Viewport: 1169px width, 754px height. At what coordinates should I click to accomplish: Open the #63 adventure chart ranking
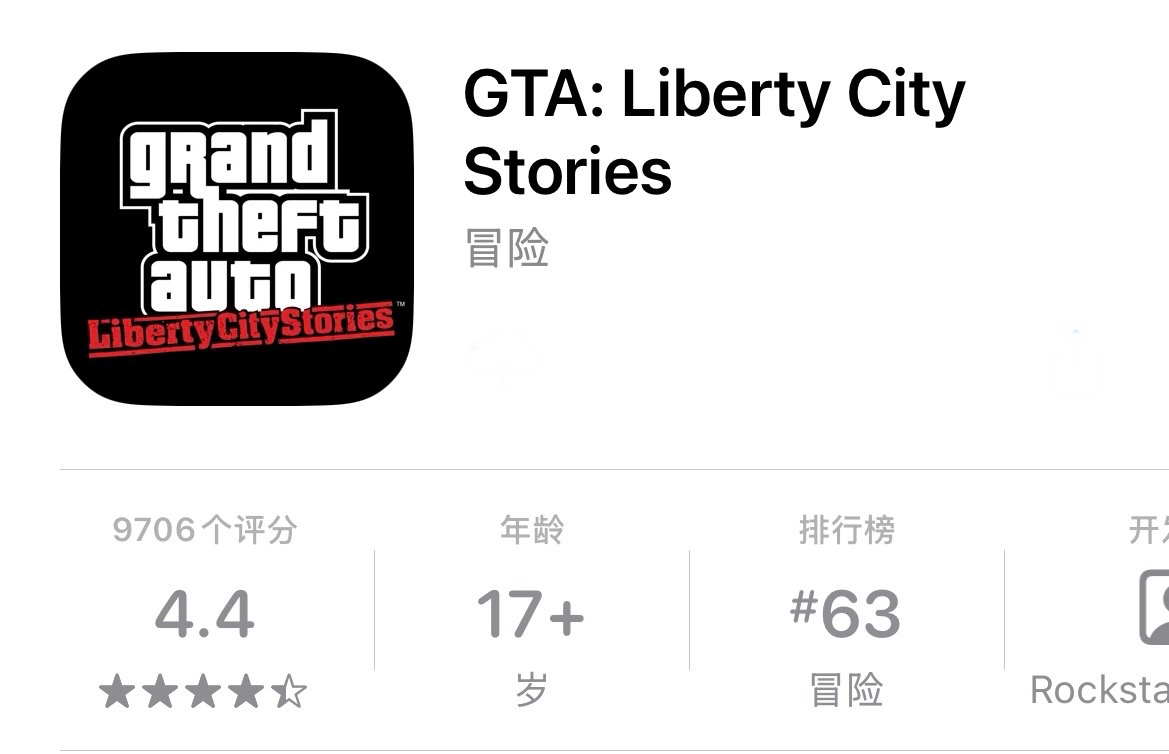click(x=846, y=614)
